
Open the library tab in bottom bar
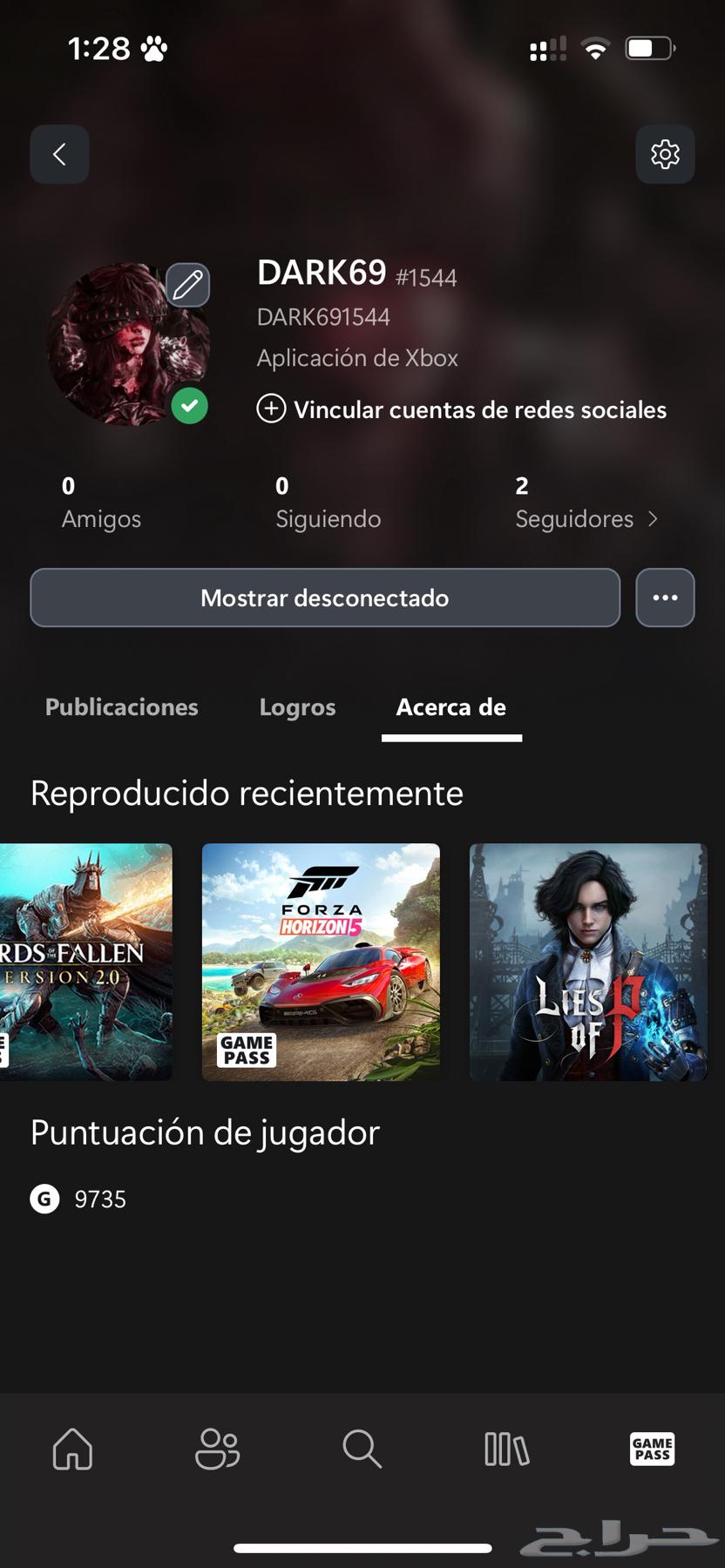506,1450
